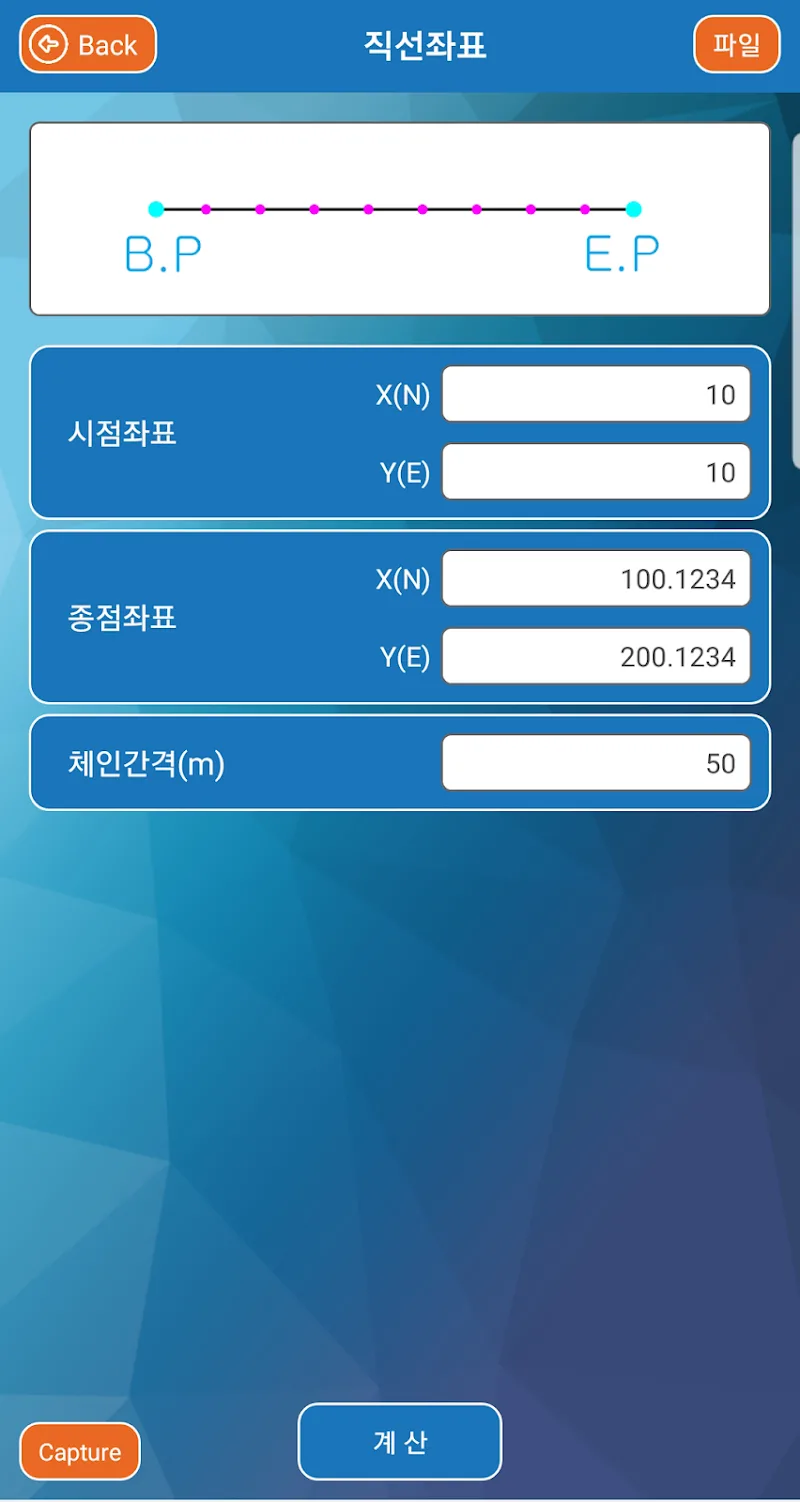Select the 종점좌표 X(N) field
800x1502 pixels.
596,579
